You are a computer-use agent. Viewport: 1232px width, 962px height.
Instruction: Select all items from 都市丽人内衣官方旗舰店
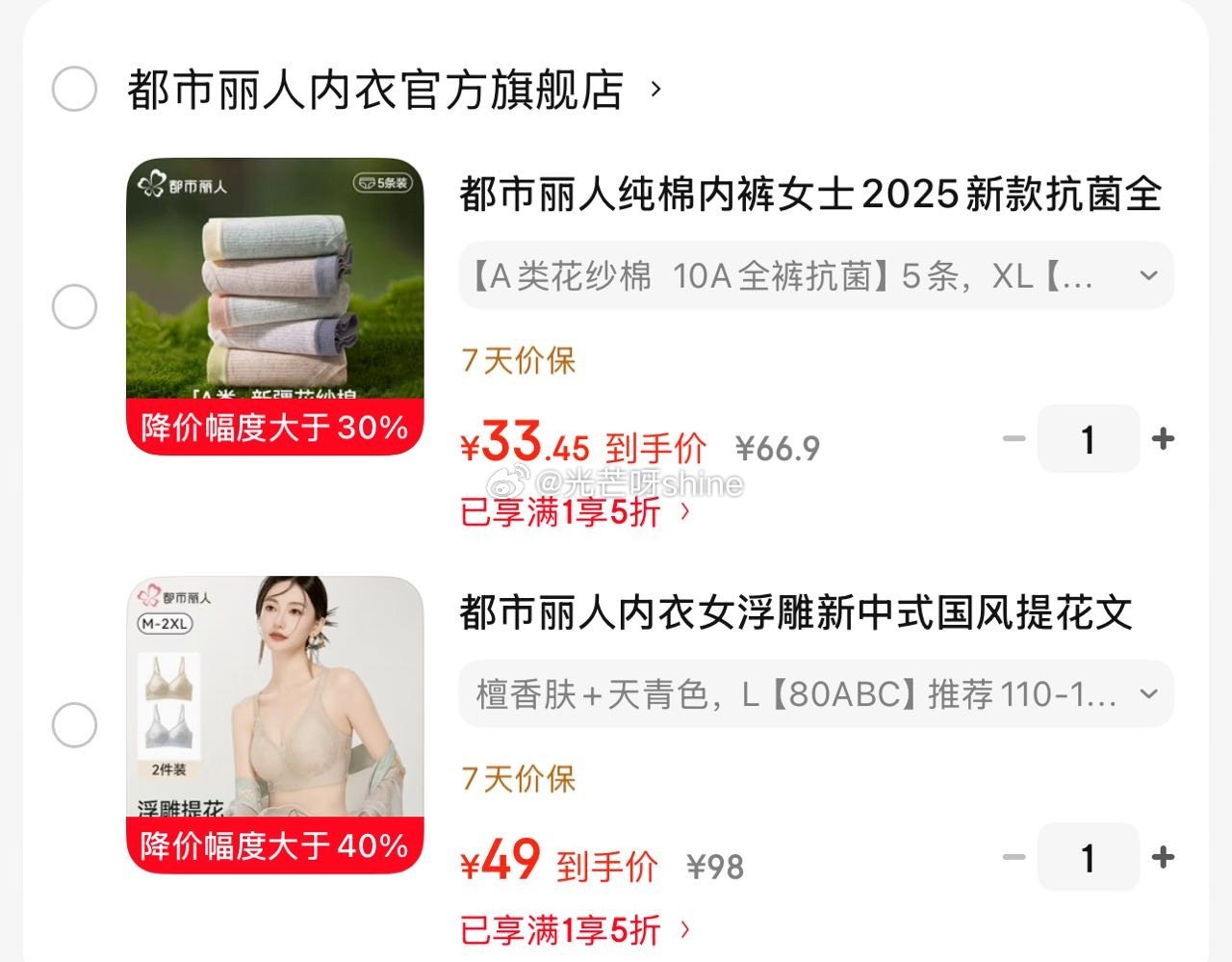[74, 90]
